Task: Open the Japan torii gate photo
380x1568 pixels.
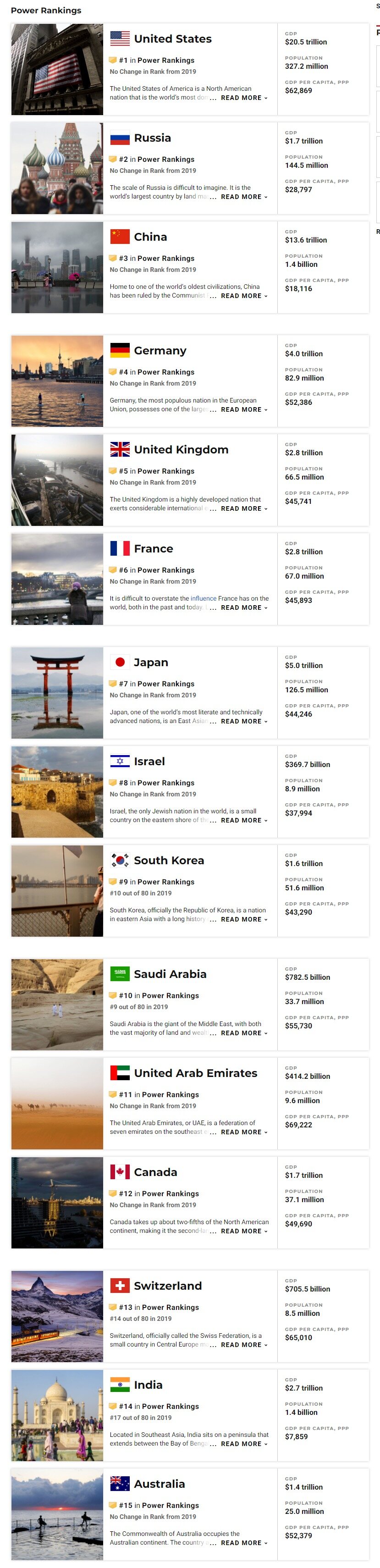Action: (x=57, y=693)
